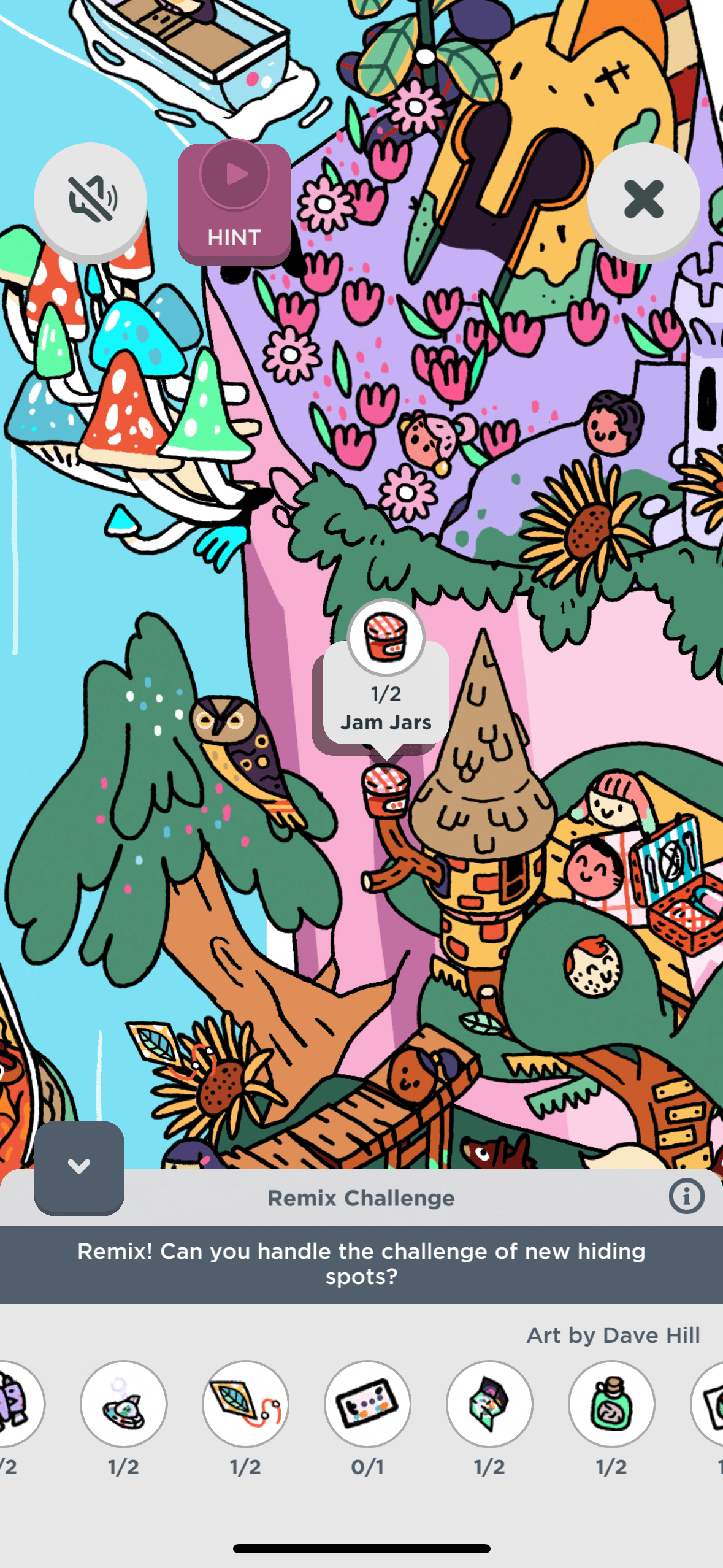This screenshot has height=1568, width=723.
Task: Collapse the challenge panel with the chevron
Action: click(79, 1166)
